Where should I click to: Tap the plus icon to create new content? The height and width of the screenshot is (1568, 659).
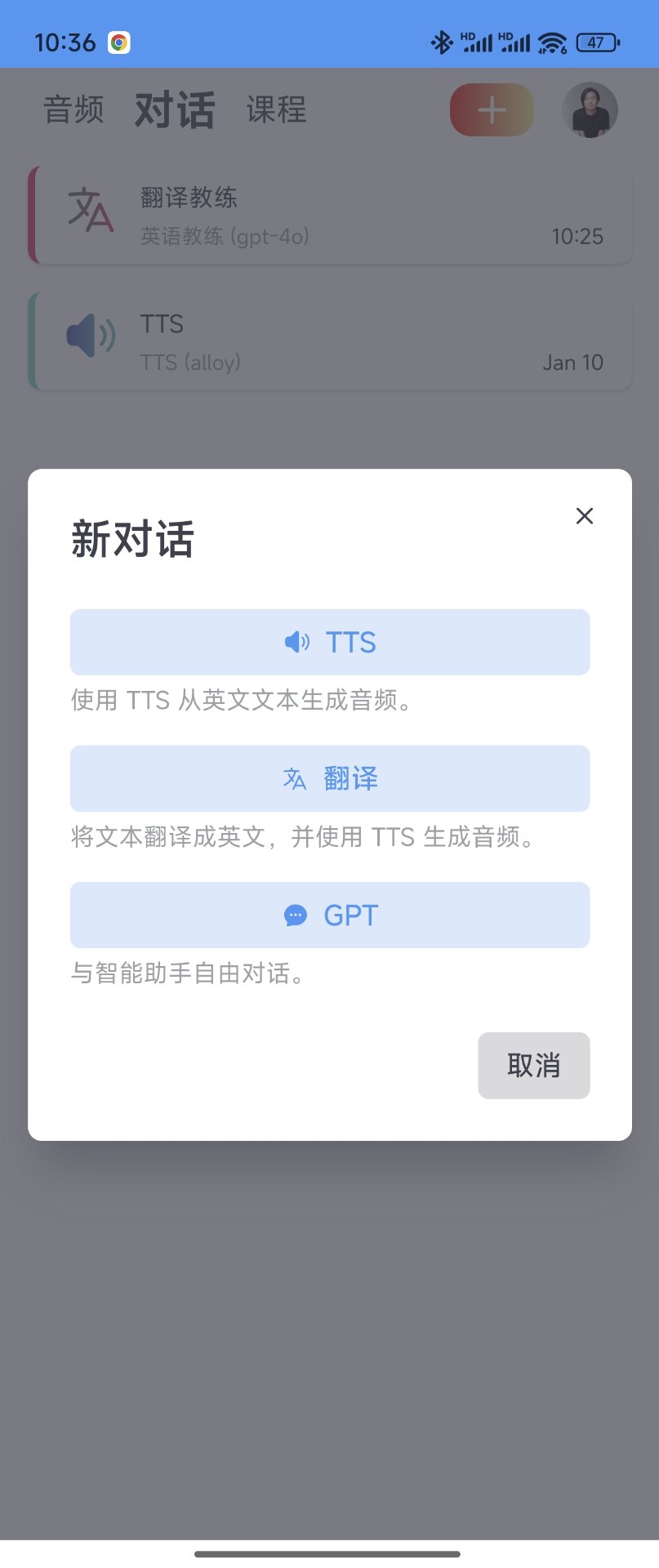(x=491, y=109)
